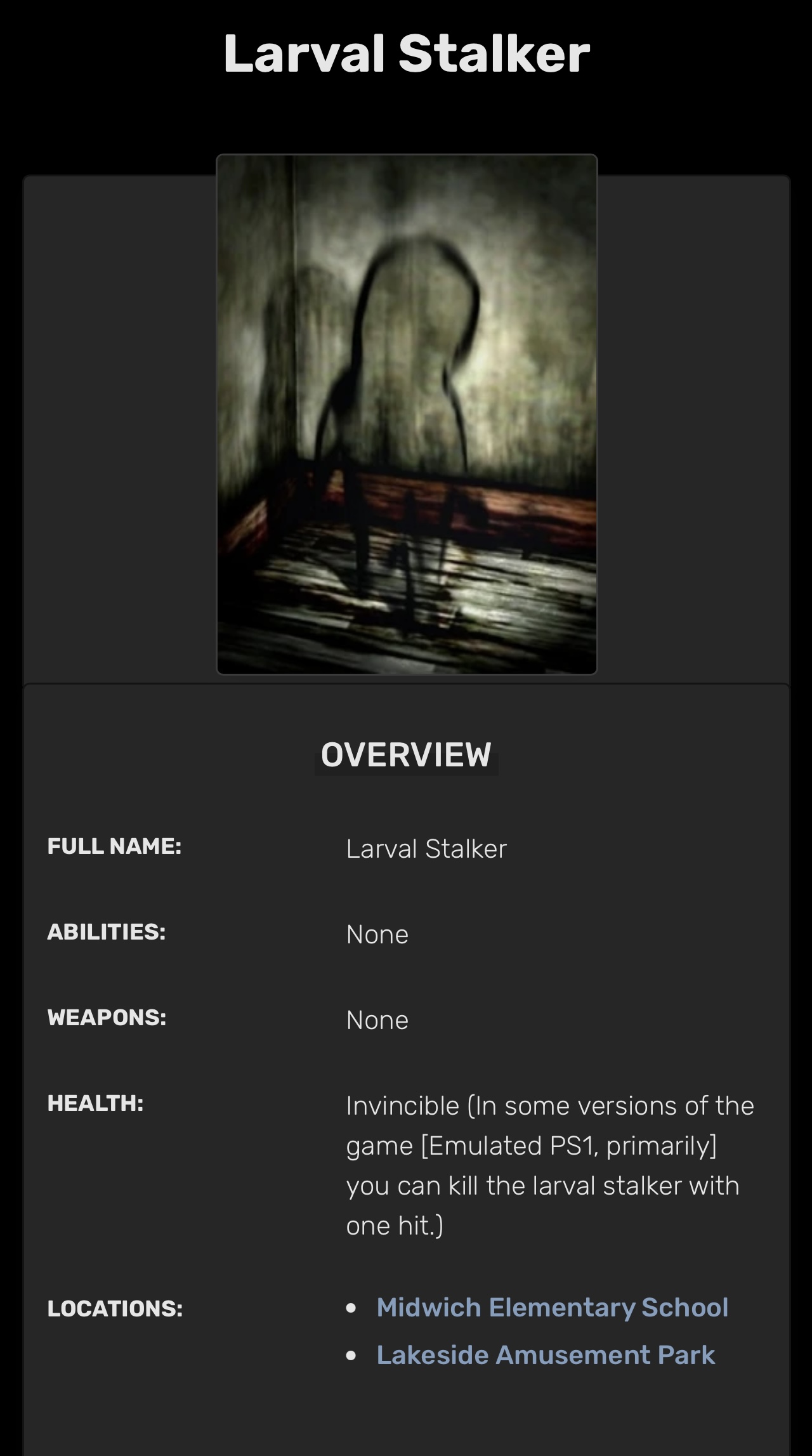Open the Midwich Elementary School link

pyautogui.click(x=552, y=1308)
